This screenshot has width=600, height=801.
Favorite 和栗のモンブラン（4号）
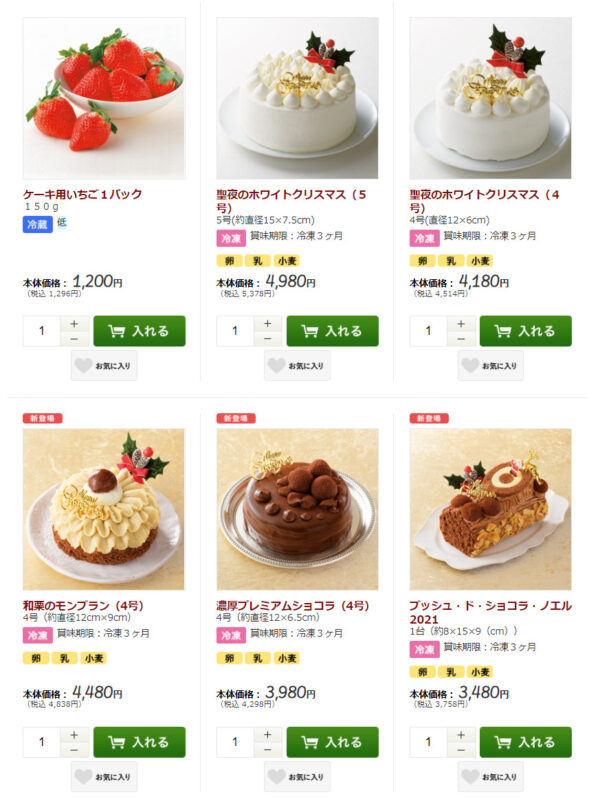104,776
